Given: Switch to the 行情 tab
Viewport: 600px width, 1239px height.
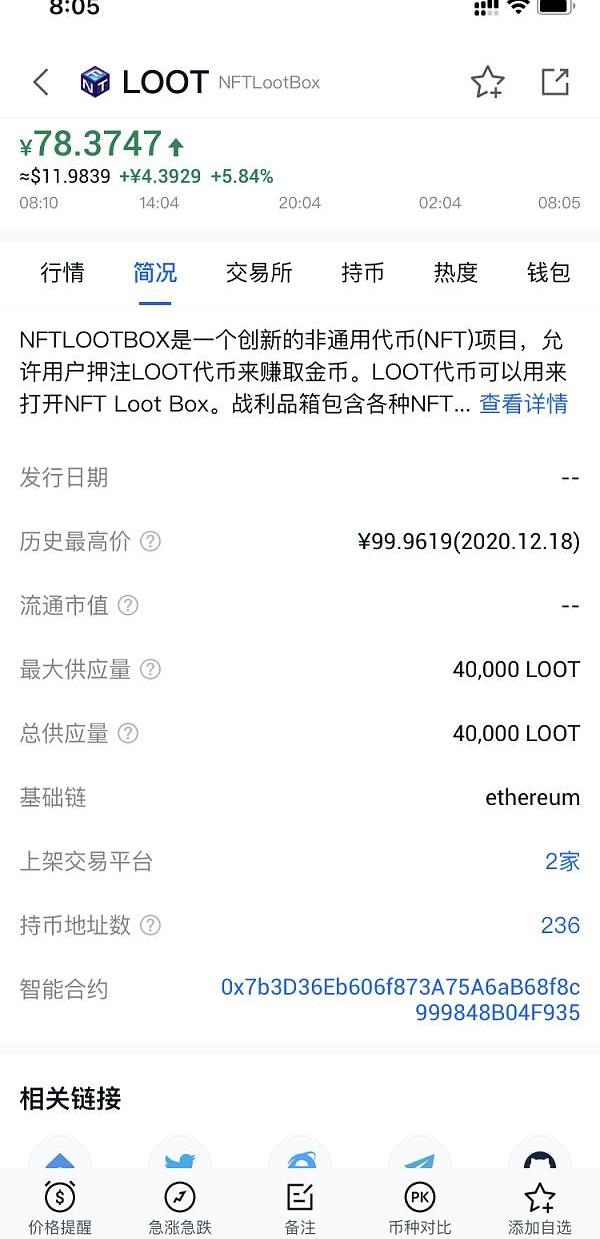Looking at the screenshot, I should pos(62,272).
